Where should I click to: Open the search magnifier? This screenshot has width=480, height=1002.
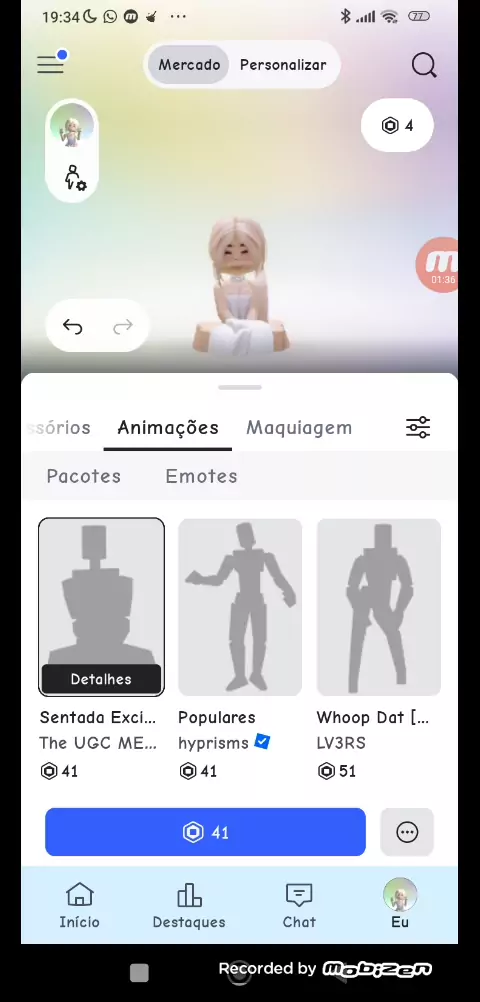(x=424, y=65)
